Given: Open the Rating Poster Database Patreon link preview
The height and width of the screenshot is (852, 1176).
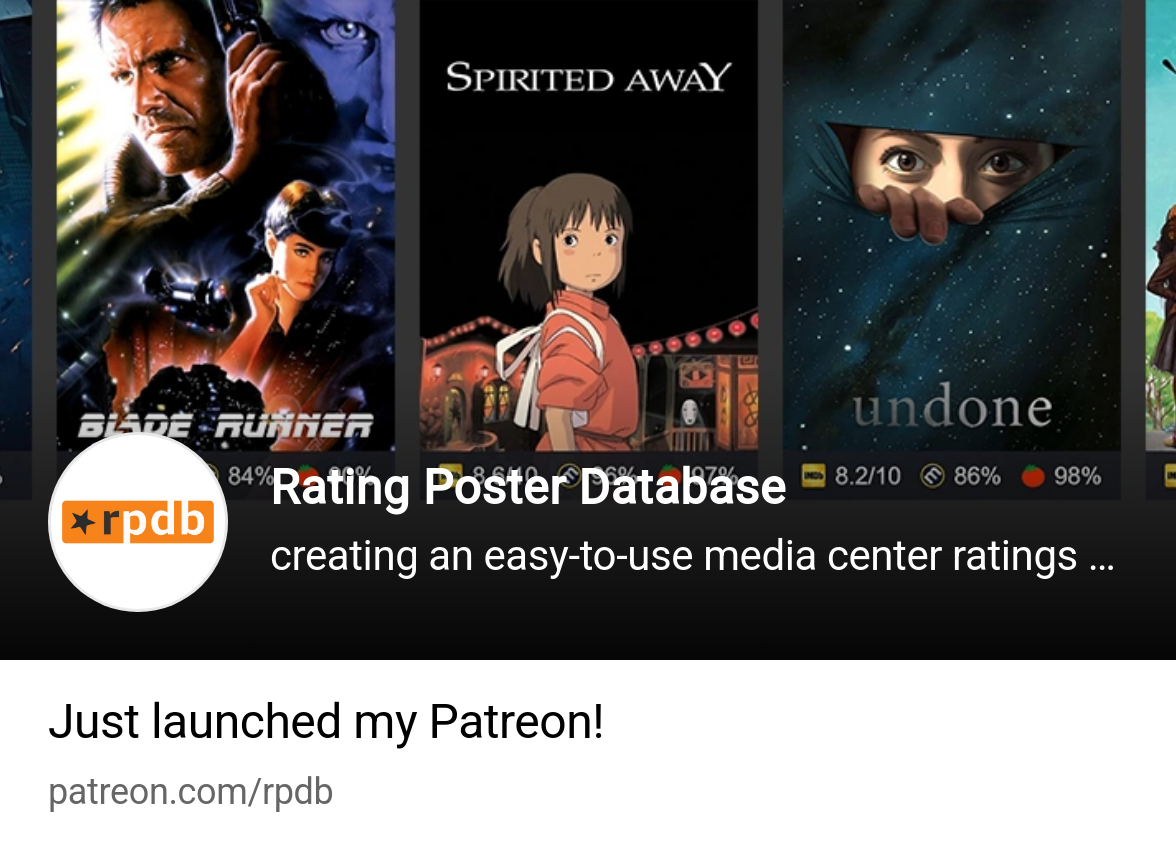Looking at the screenshot, I should pyautogui.click(x=326, y=722).
